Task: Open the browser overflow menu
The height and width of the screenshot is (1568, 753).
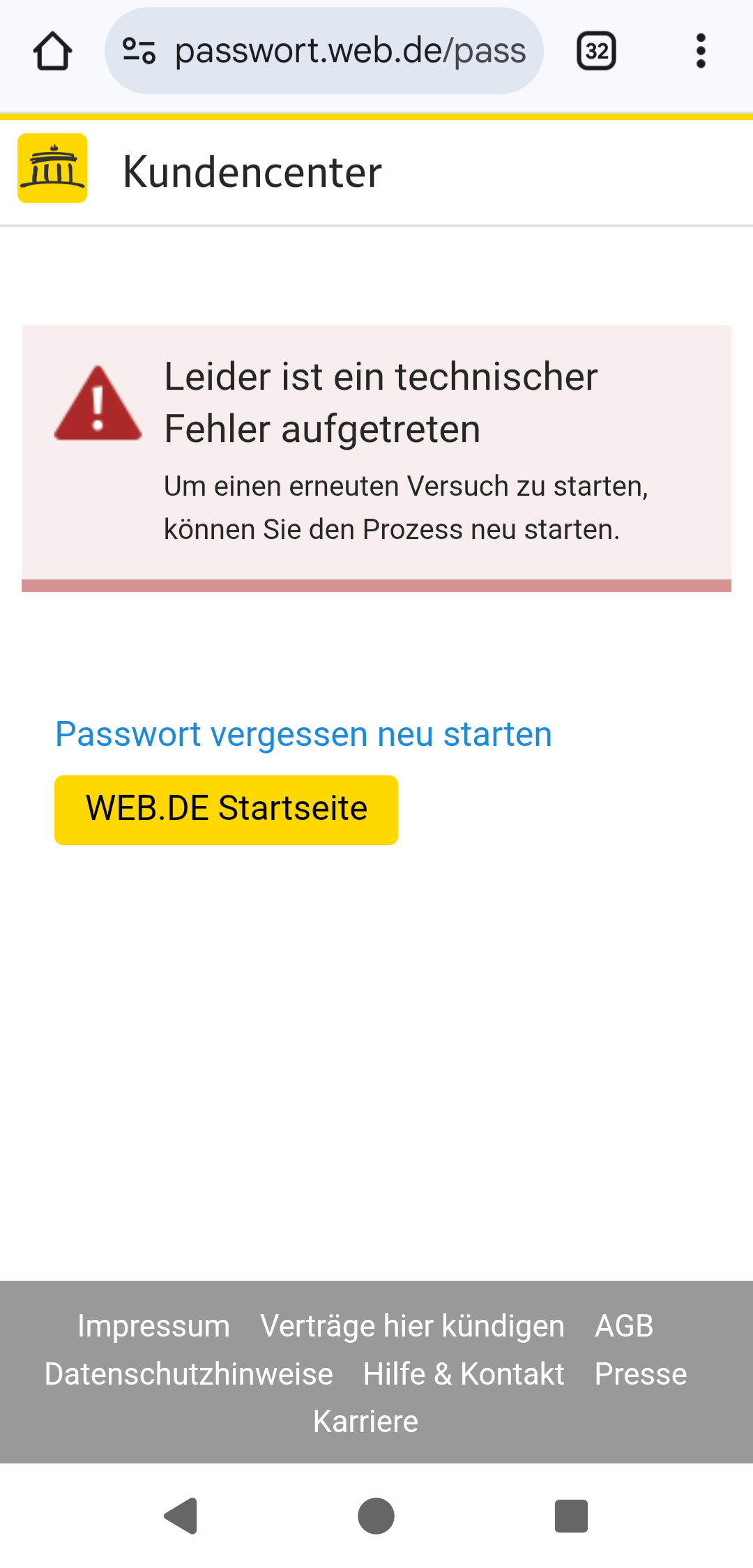Action: (701, 51)
